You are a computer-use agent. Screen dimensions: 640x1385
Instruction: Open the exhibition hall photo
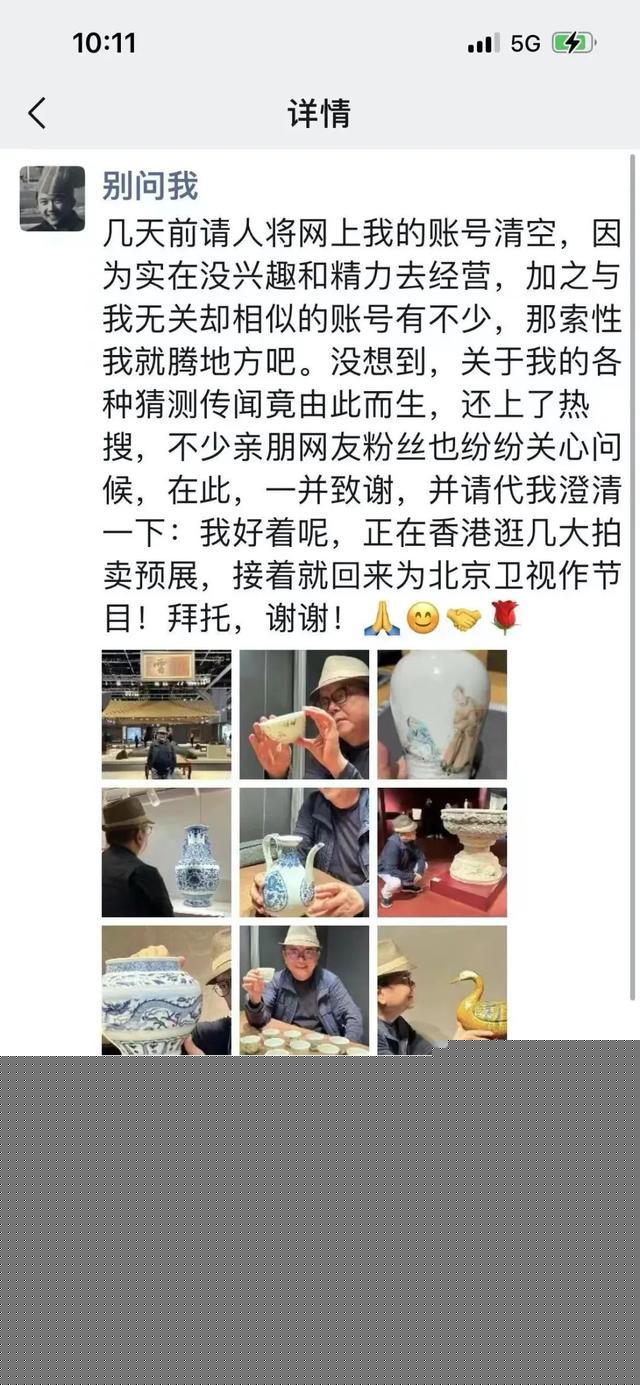166,714
